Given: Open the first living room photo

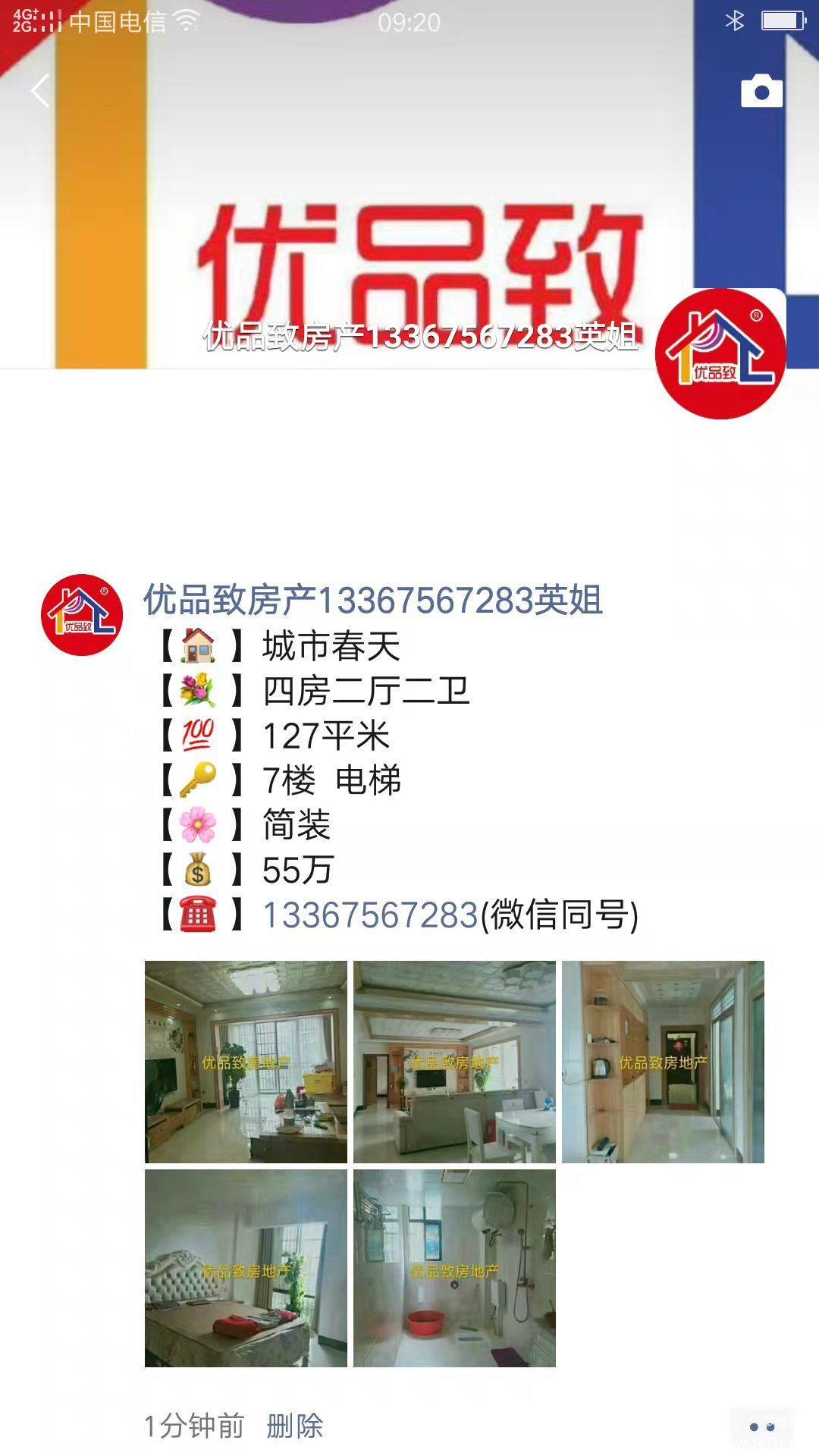Looking at the screenshot, I should coord(246,1062).
